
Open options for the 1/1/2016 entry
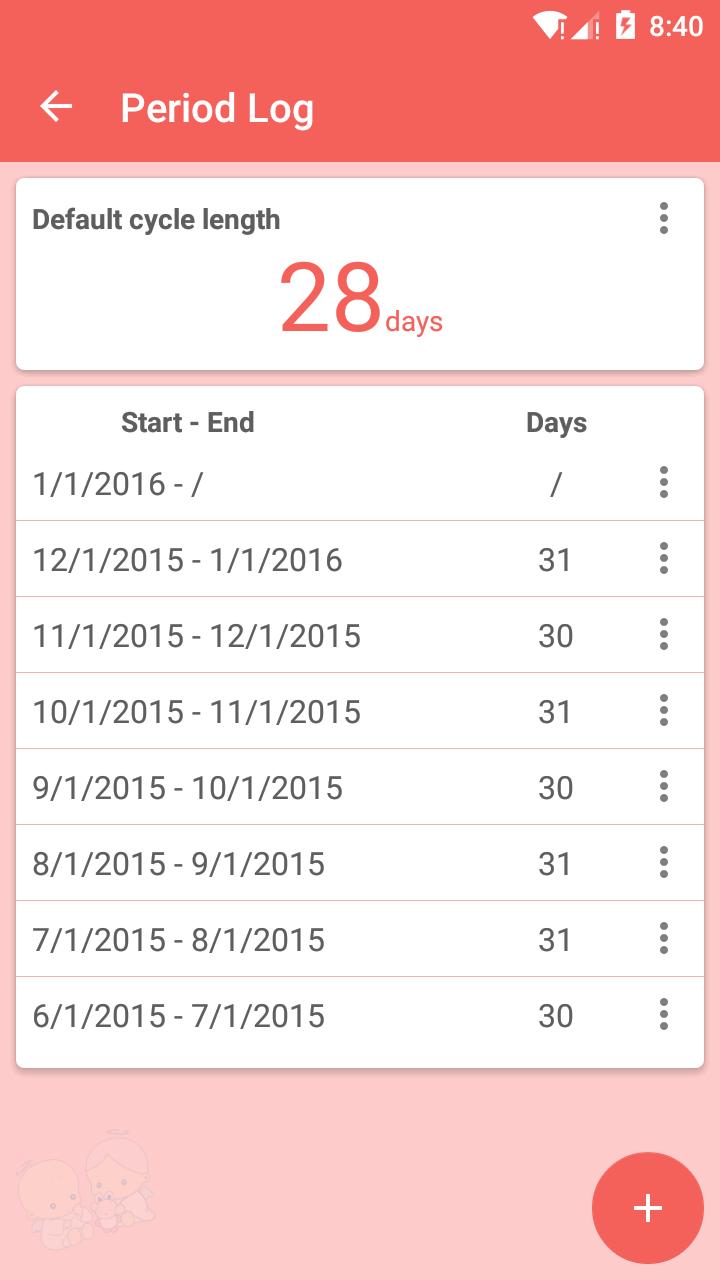[x=663, y=483]
